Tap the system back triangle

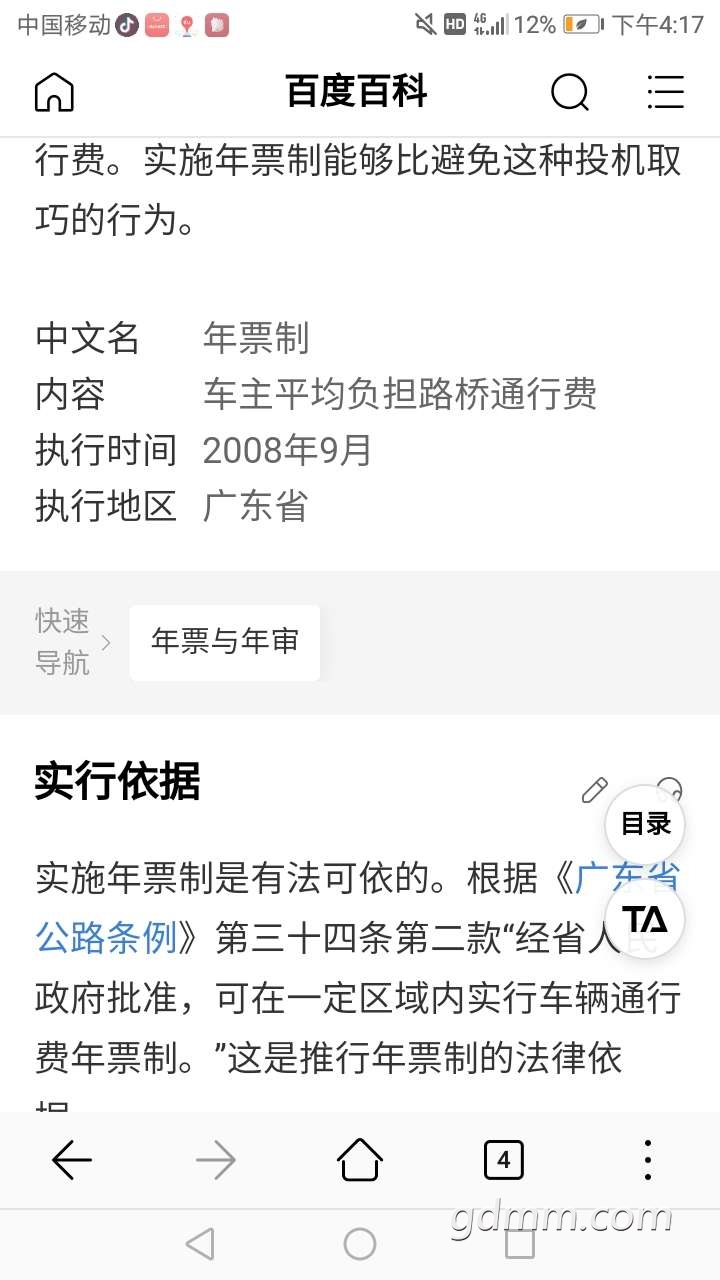(200, 1244)
